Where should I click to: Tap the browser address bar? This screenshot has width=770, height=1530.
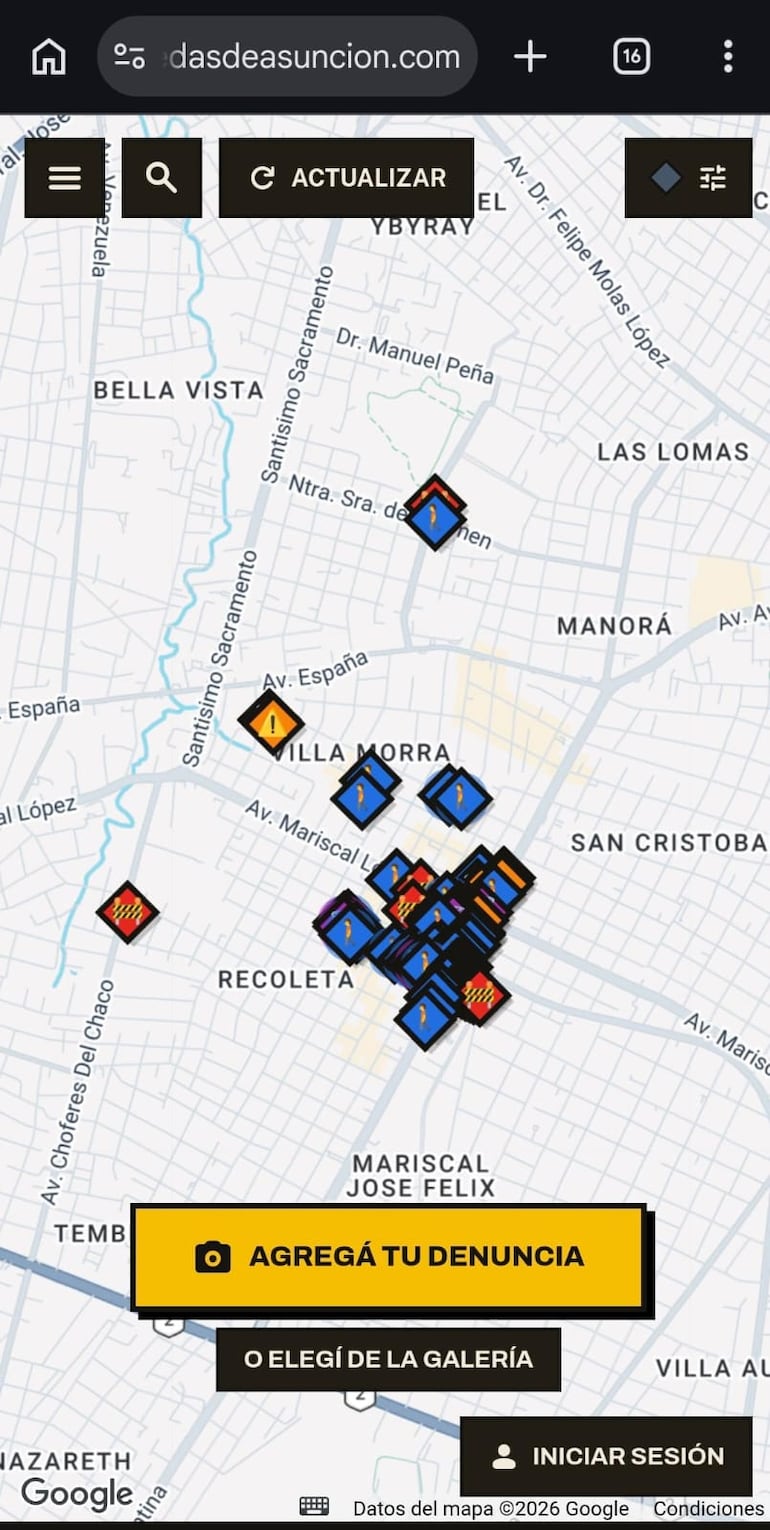(288, 57)
